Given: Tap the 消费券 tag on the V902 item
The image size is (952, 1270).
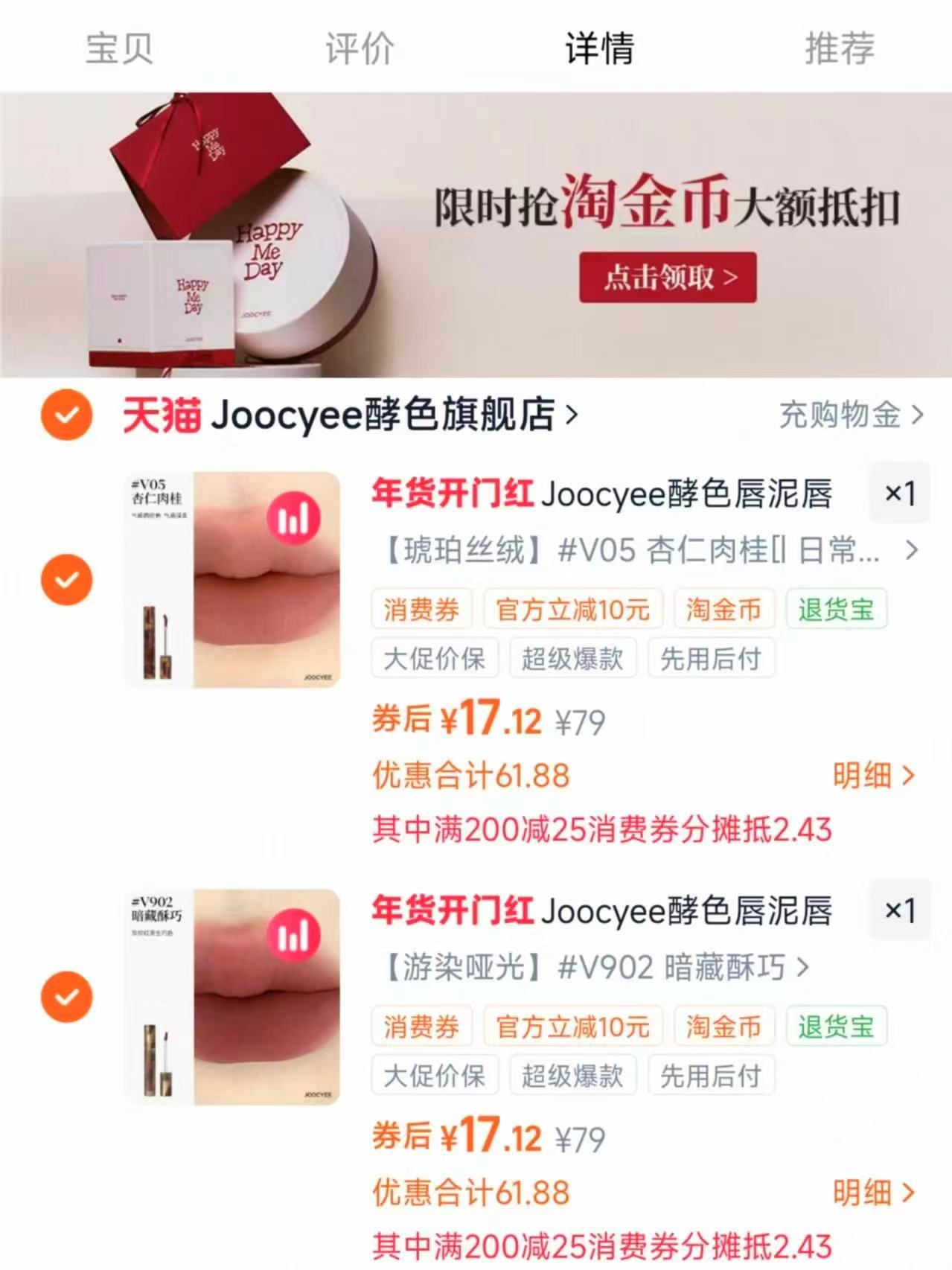Looking at the screenshot, I should [421, 1026].
